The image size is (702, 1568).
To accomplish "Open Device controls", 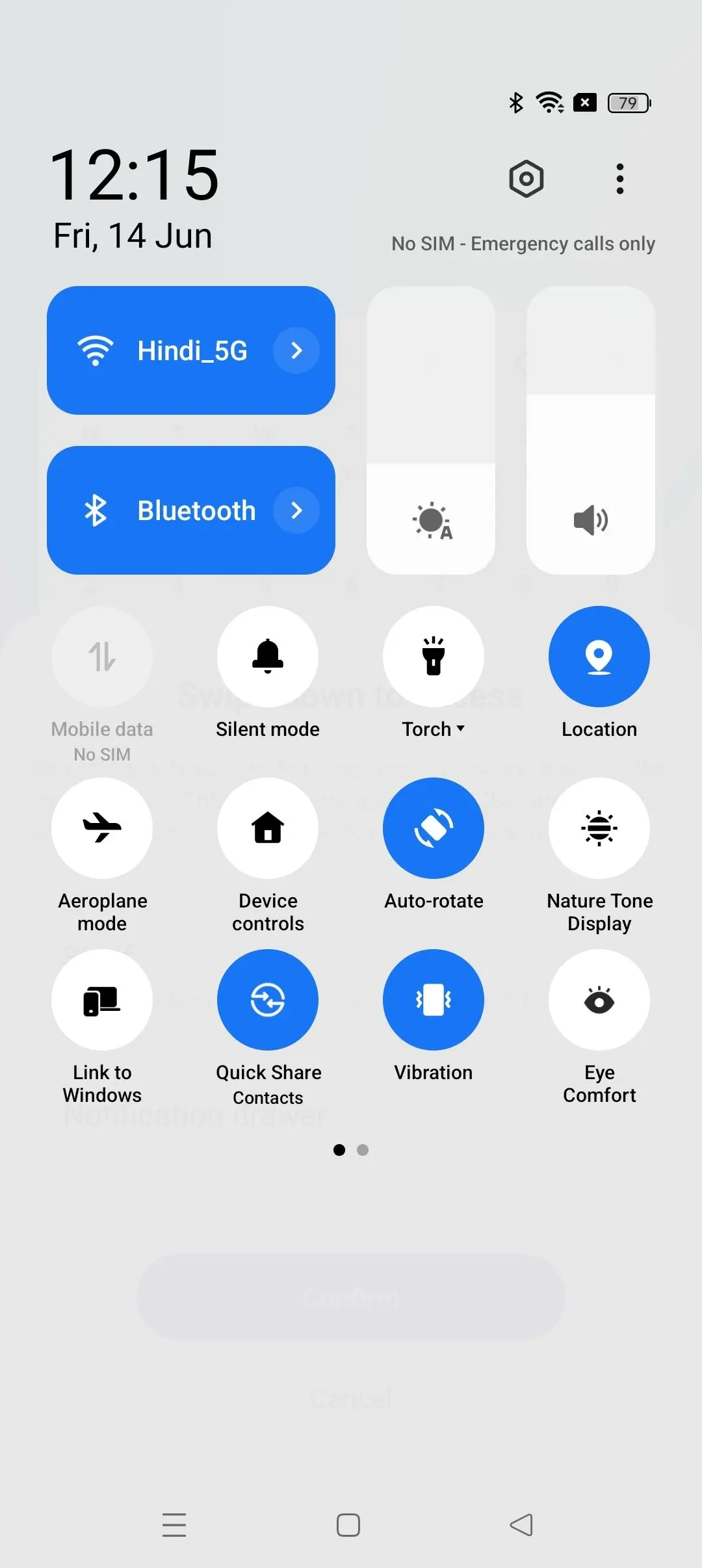I will (268, 828).
